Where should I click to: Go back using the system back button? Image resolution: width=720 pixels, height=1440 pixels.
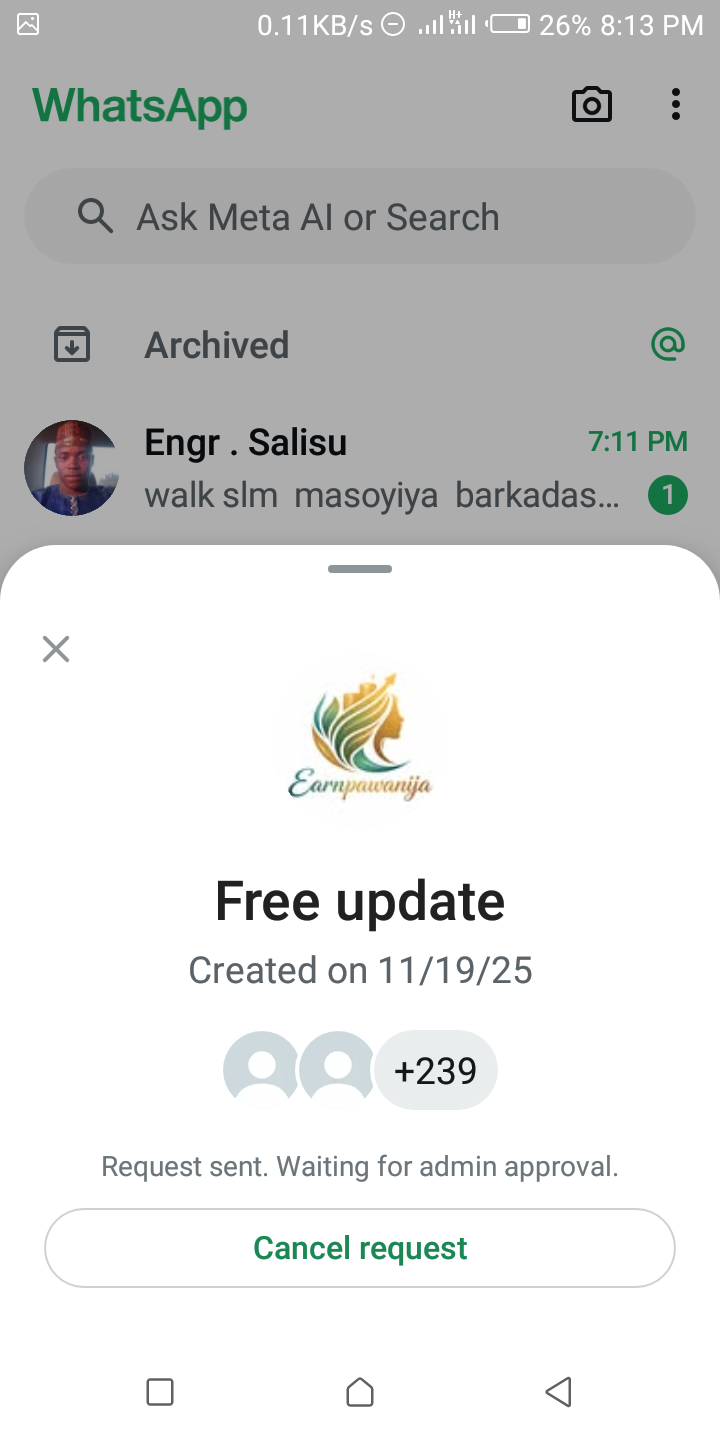[x=558, y=1391]
